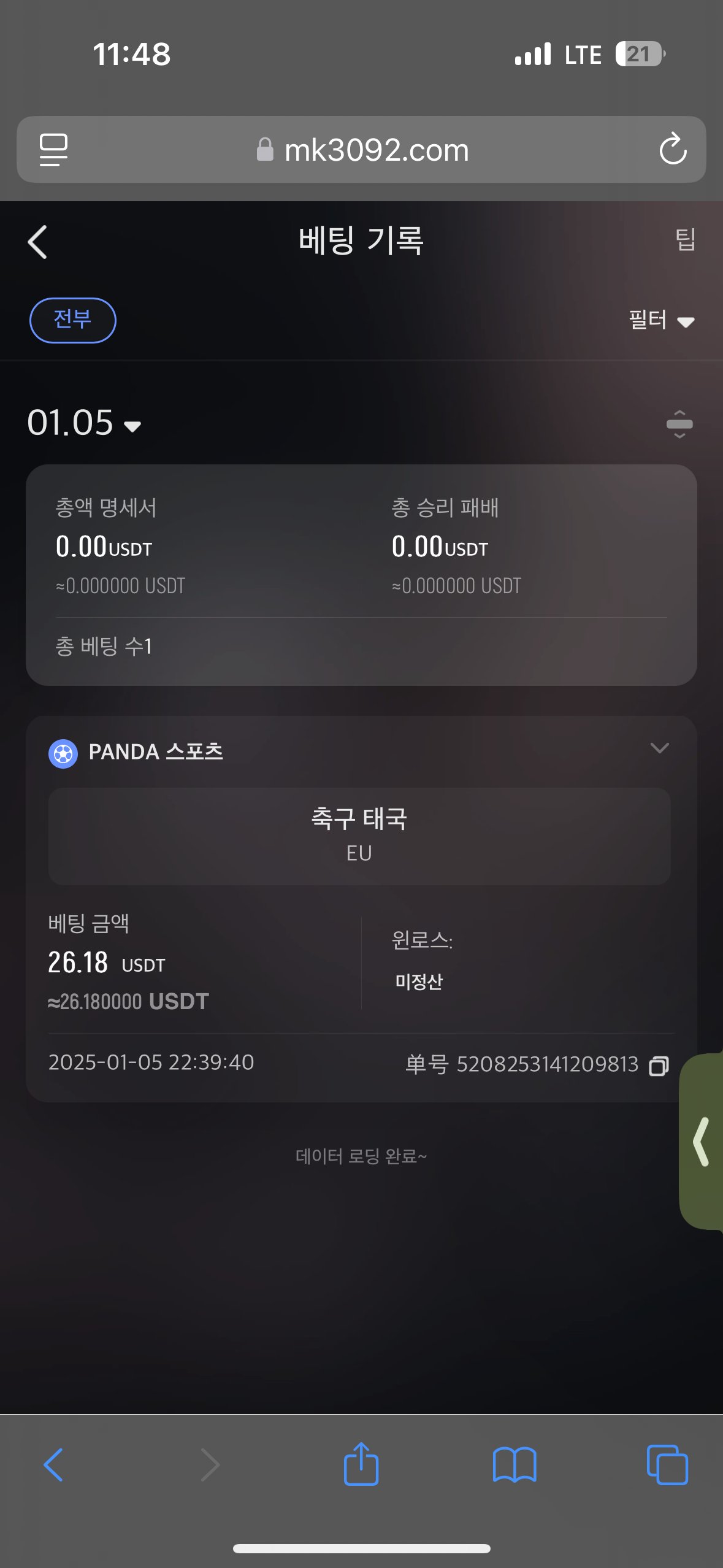Open the 팁 tips link
Screen dimensions: 723x1568
coord(685,239)
